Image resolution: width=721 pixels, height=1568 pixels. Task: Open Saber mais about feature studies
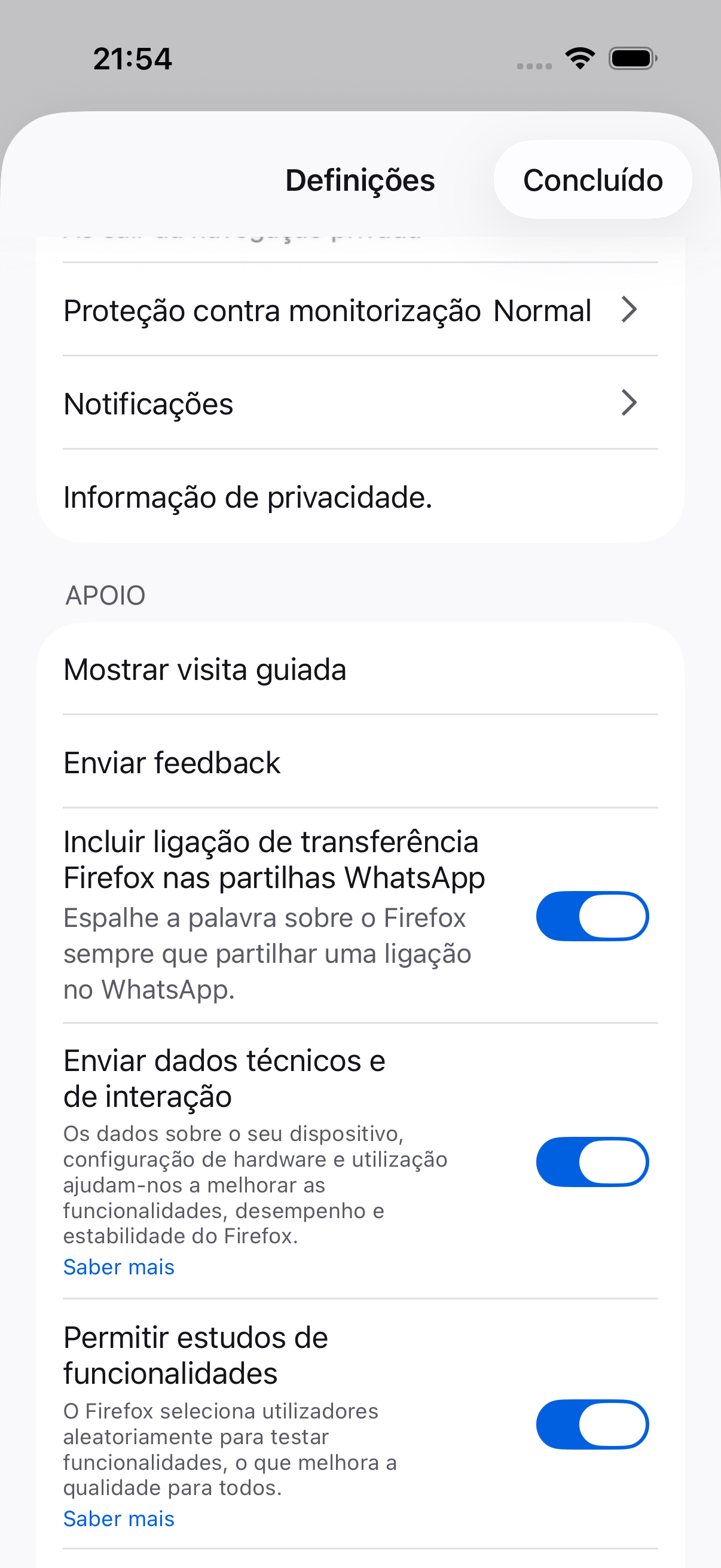pyautogui.click(x=119, y=1519)
